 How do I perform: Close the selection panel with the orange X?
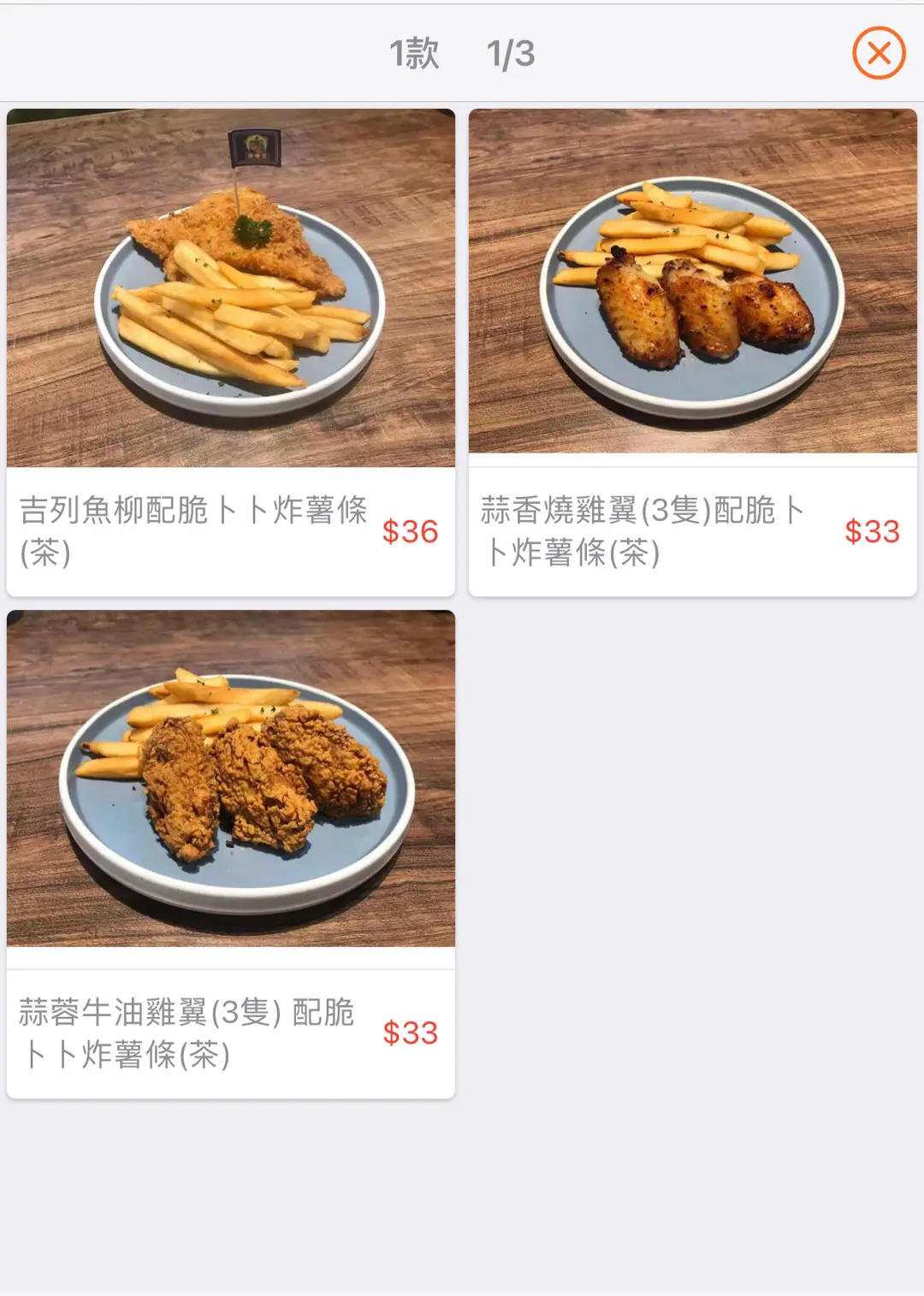879,53
